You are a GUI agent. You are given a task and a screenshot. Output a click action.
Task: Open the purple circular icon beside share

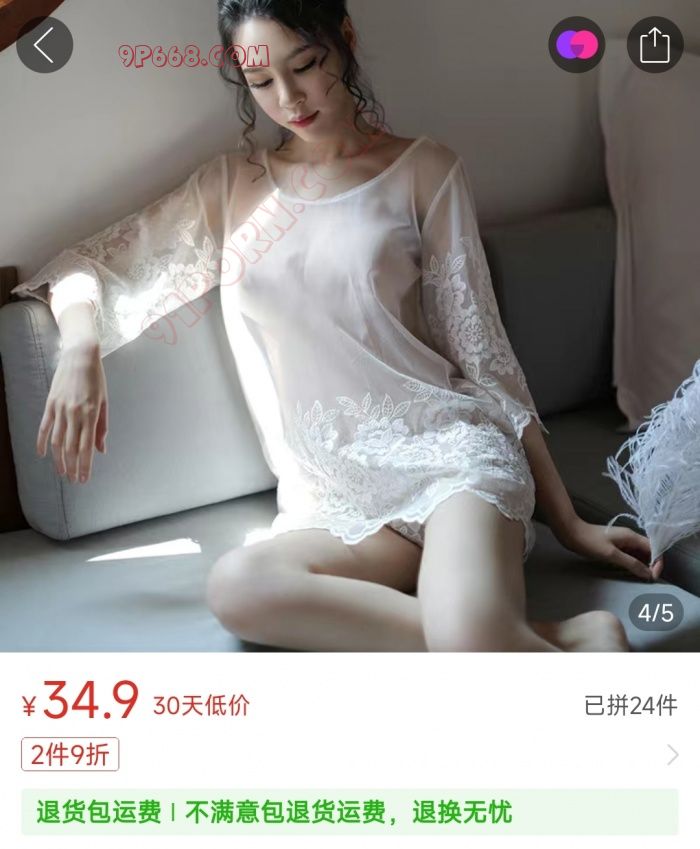(576, 45)
